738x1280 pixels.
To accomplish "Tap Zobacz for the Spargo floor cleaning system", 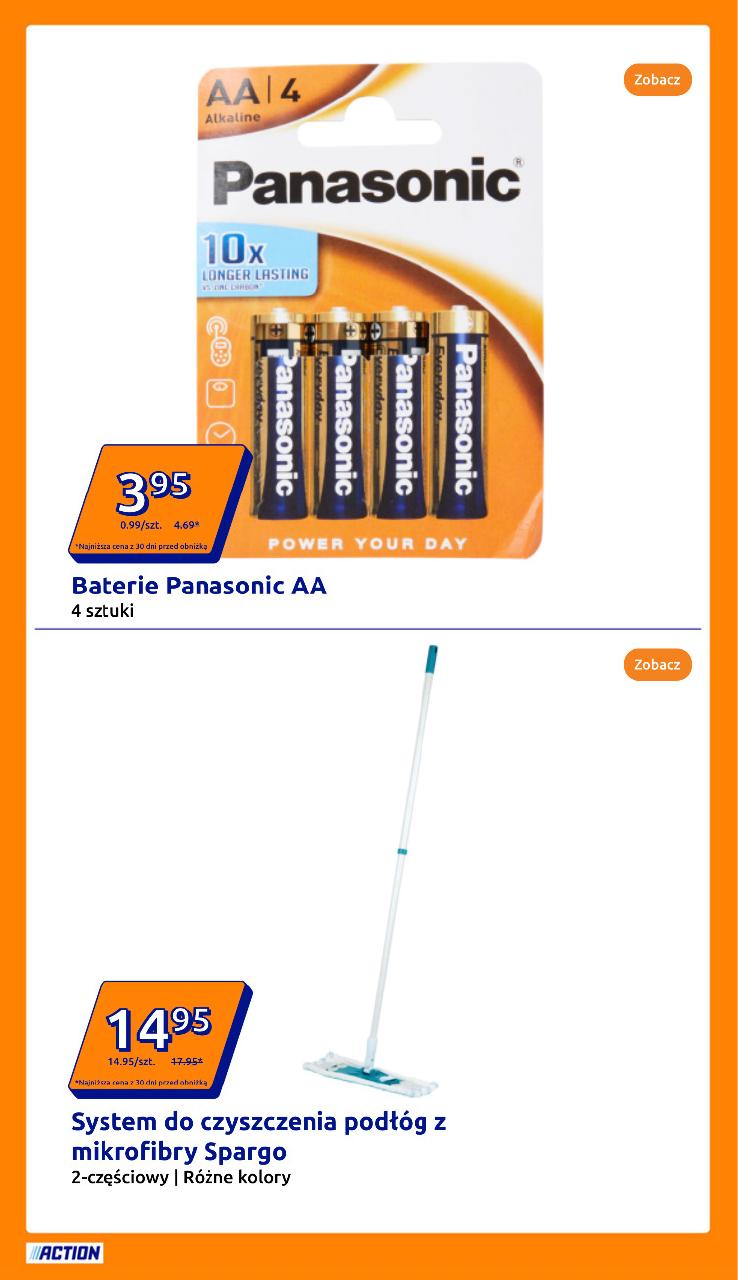I will (x=657, y=665).
